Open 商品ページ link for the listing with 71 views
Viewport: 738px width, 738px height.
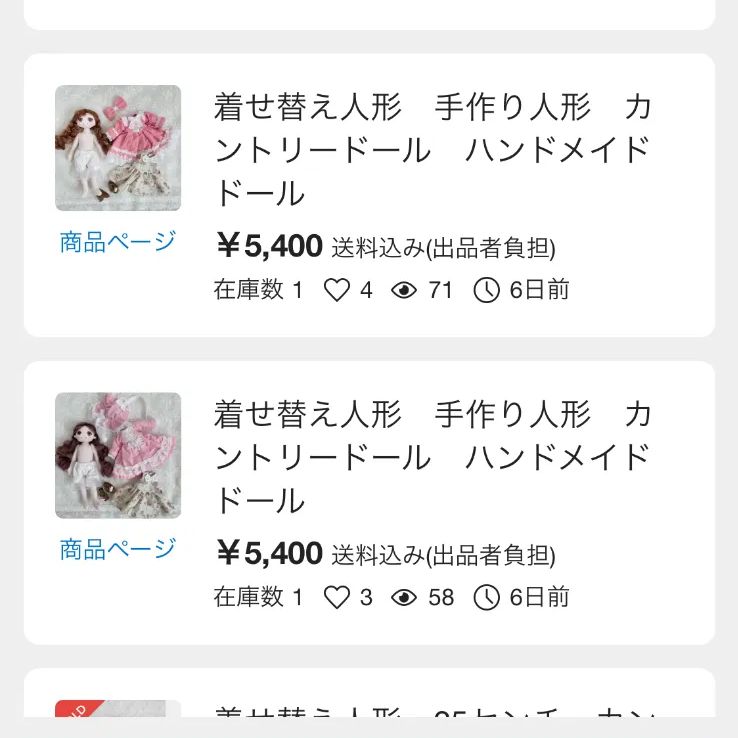tap(117, 242)
